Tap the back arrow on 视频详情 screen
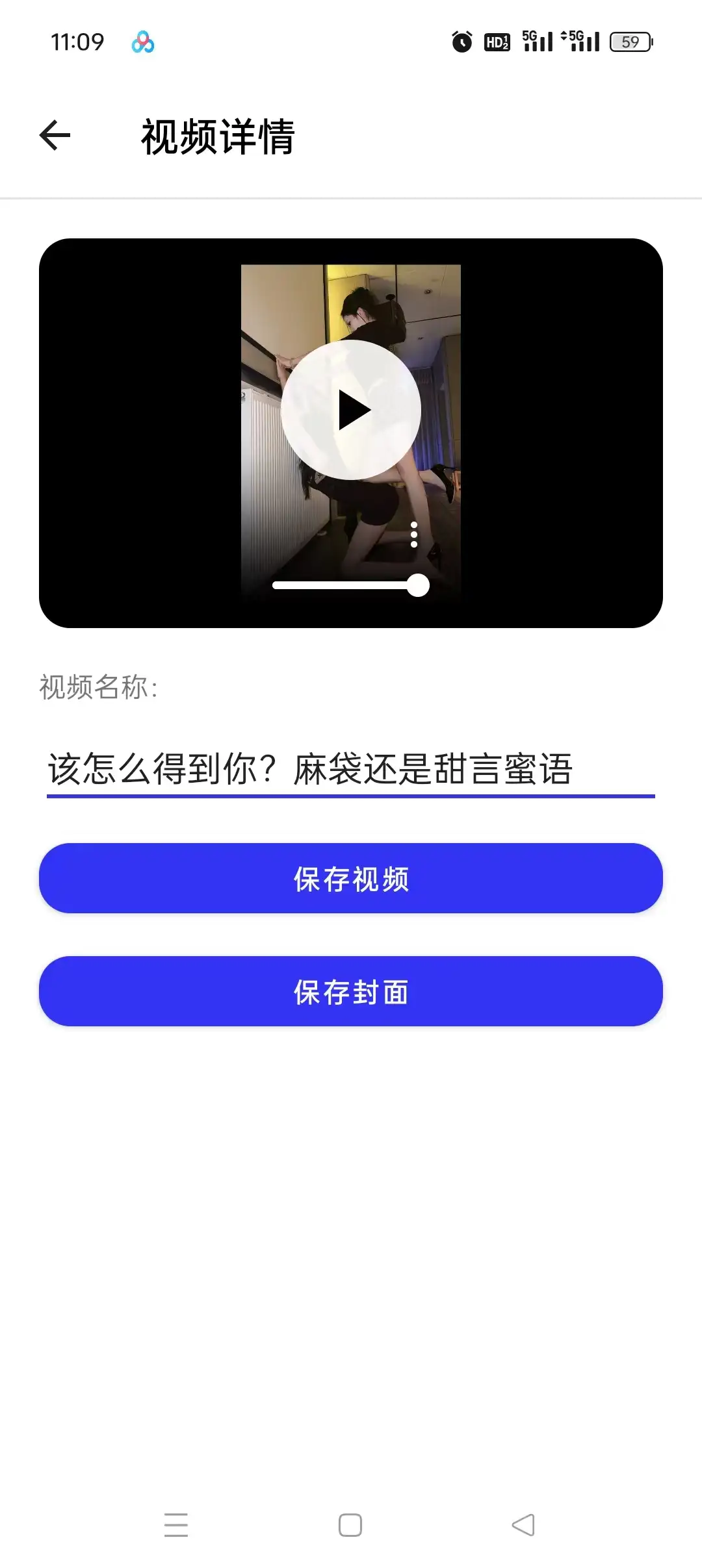Screen dimensions: 702x1568 [55, 136]
